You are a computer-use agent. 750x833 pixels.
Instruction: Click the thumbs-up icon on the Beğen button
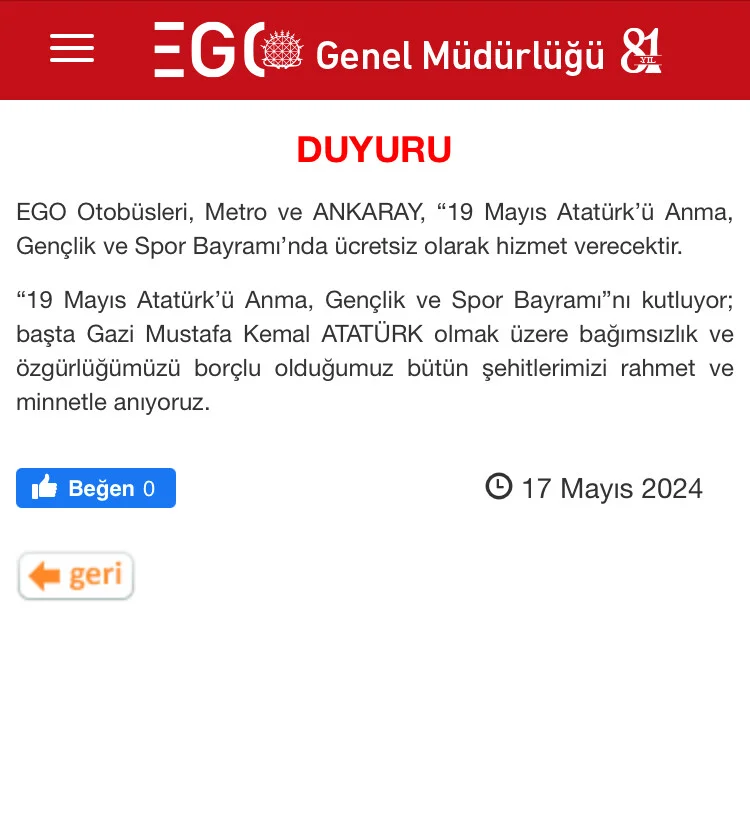pos(44,488)
